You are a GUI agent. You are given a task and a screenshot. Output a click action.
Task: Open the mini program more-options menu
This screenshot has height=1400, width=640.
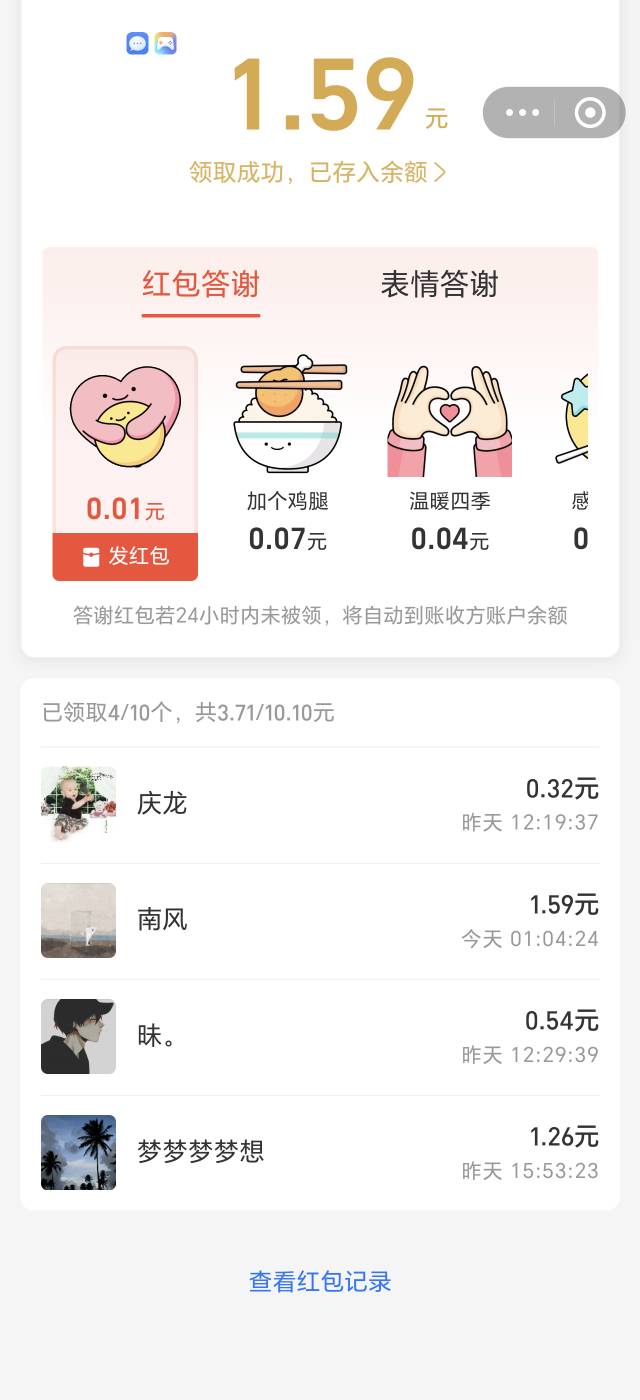tap(522, 113)
